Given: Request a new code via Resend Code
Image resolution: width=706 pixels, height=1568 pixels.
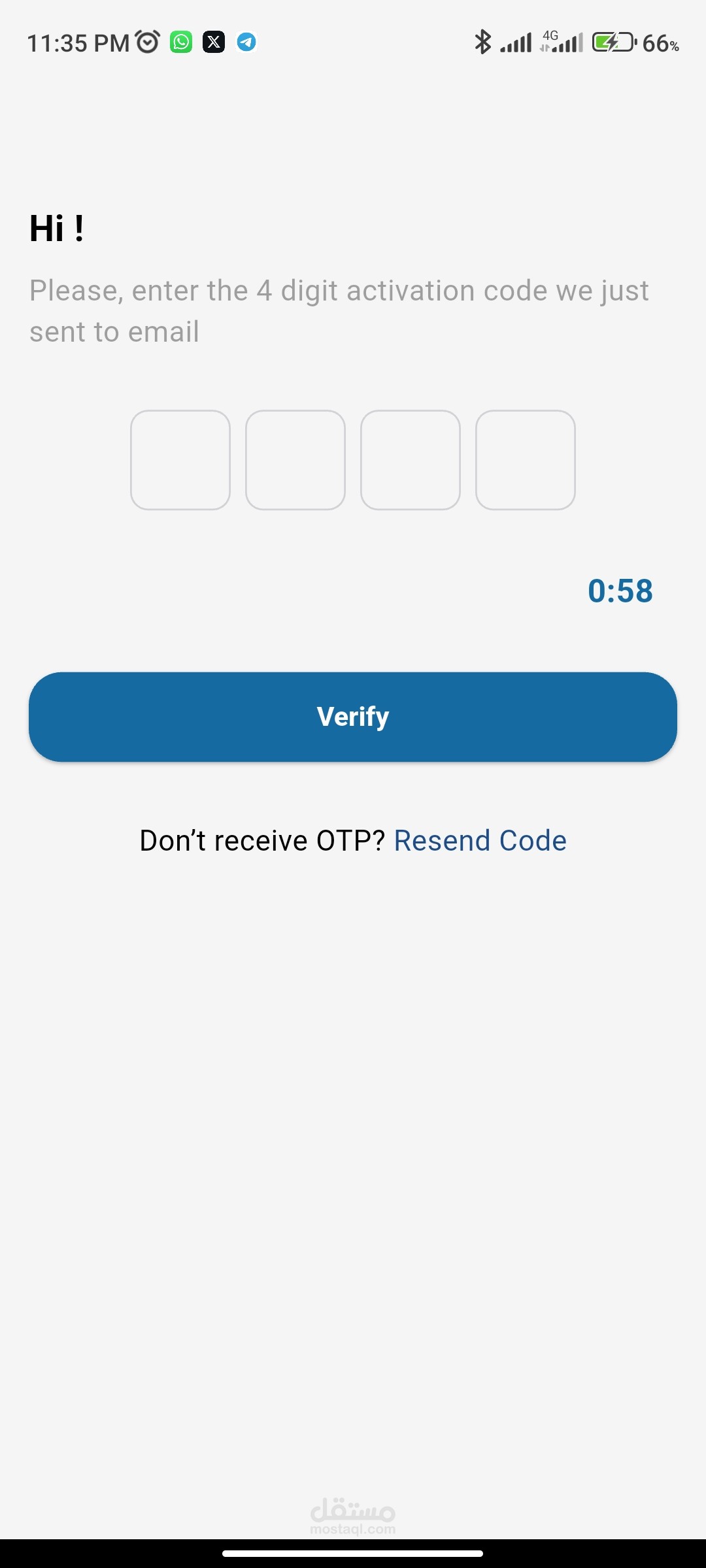Looking at the screenshot, I should tap(480, 841).
